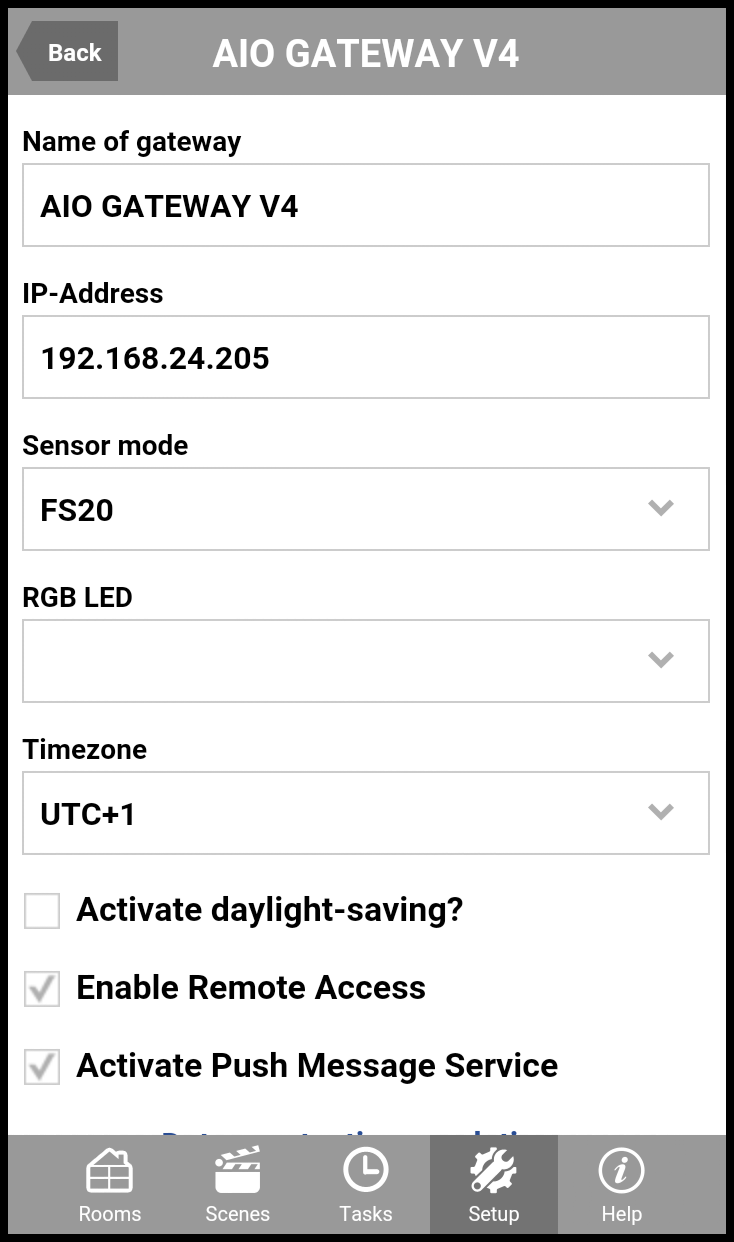Go to the Tasks tab

click(x=365, y=1186)
